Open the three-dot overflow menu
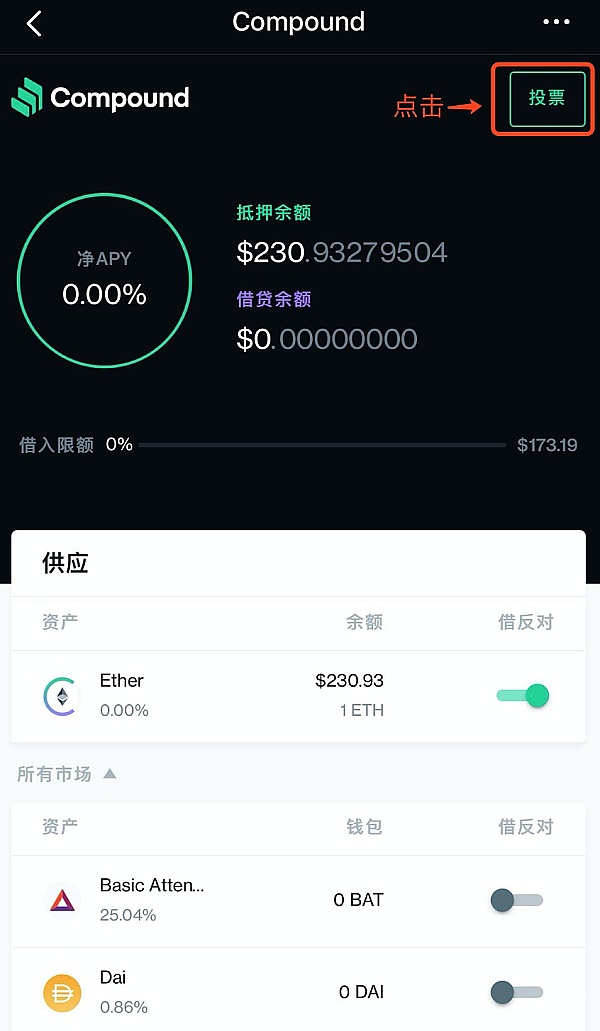600x1031 pixels. tap(556, 22)
